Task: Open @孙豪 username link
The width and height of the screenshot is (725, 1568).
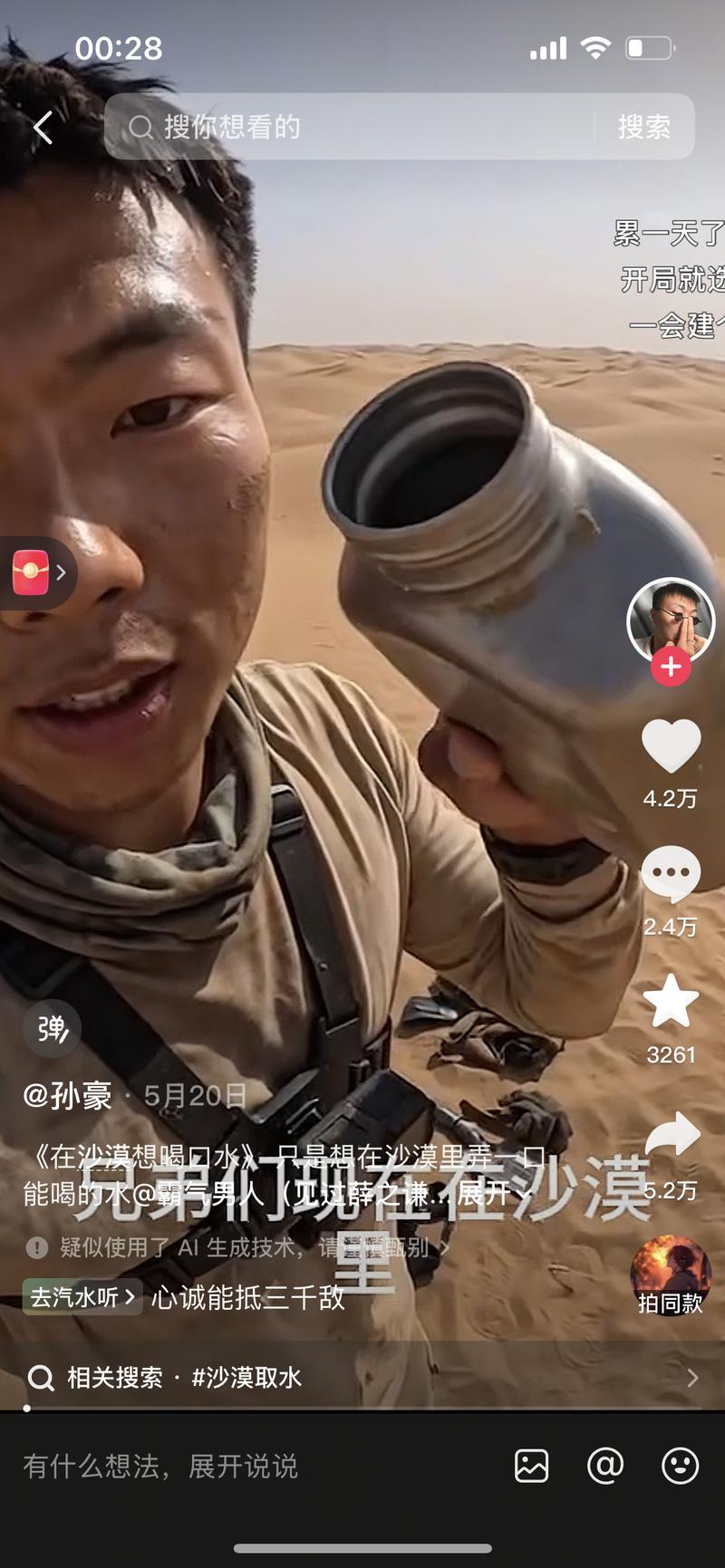Action: click(68, 1096)
